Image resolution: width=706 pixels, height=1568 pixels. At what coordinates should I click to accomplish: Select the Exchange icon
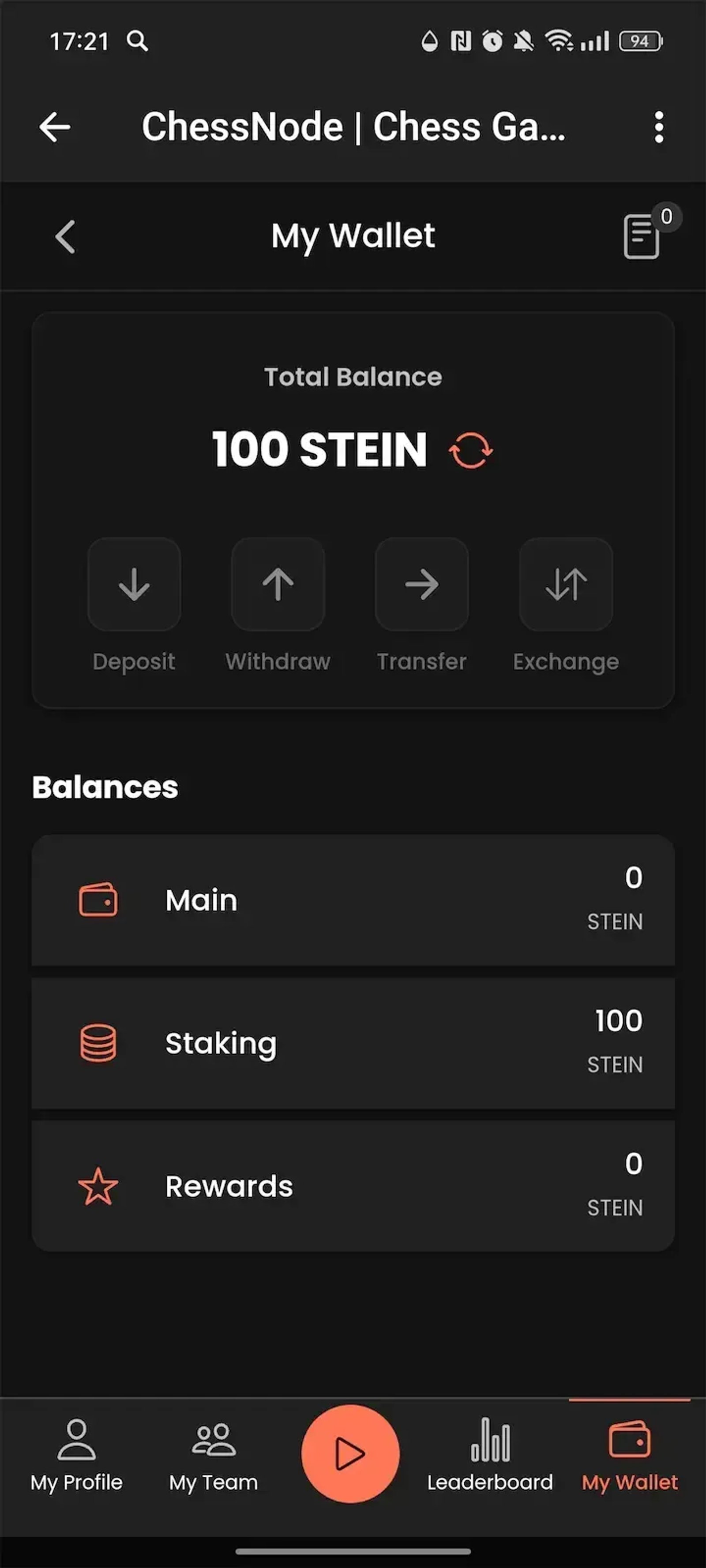(565, 584)
